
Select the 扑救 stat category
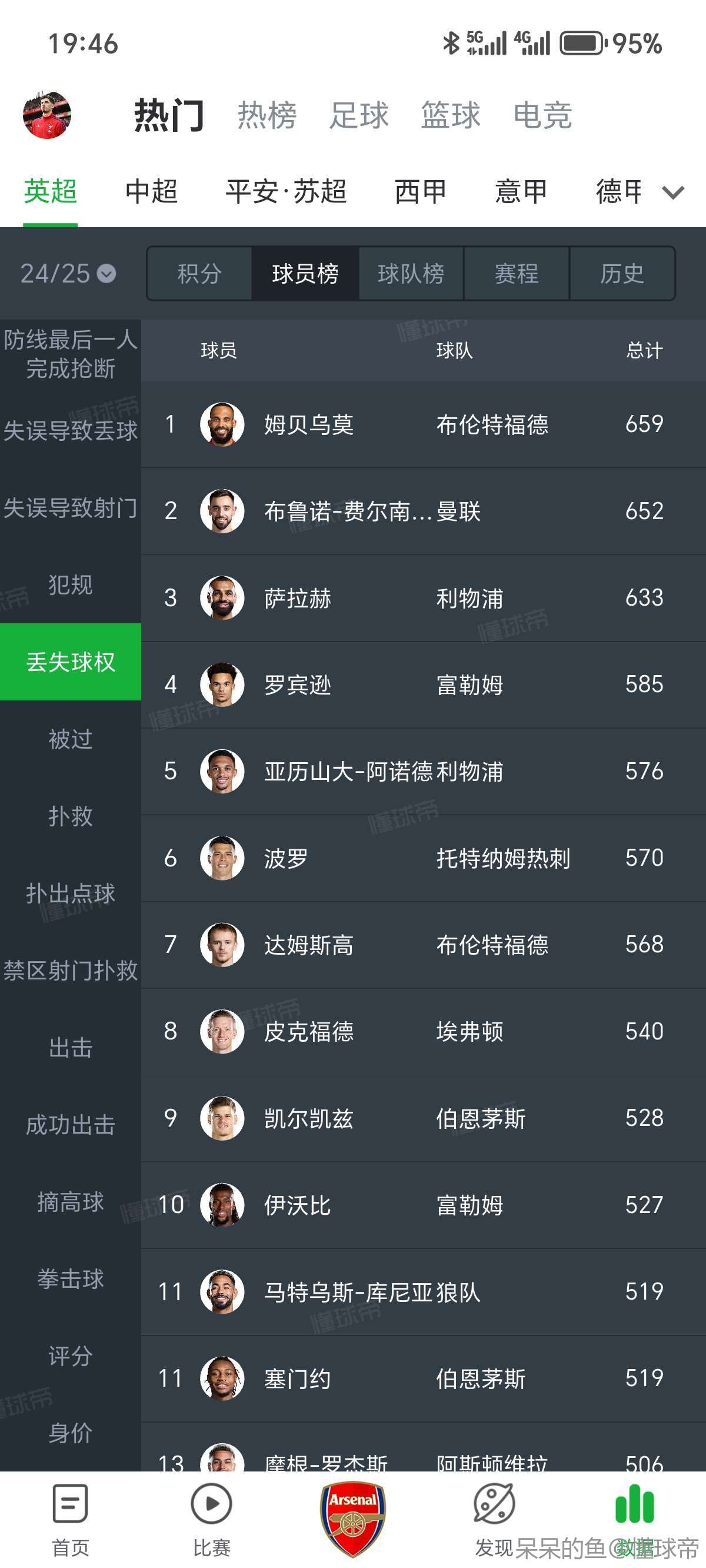pyautogui.click(x=71, y=816)
